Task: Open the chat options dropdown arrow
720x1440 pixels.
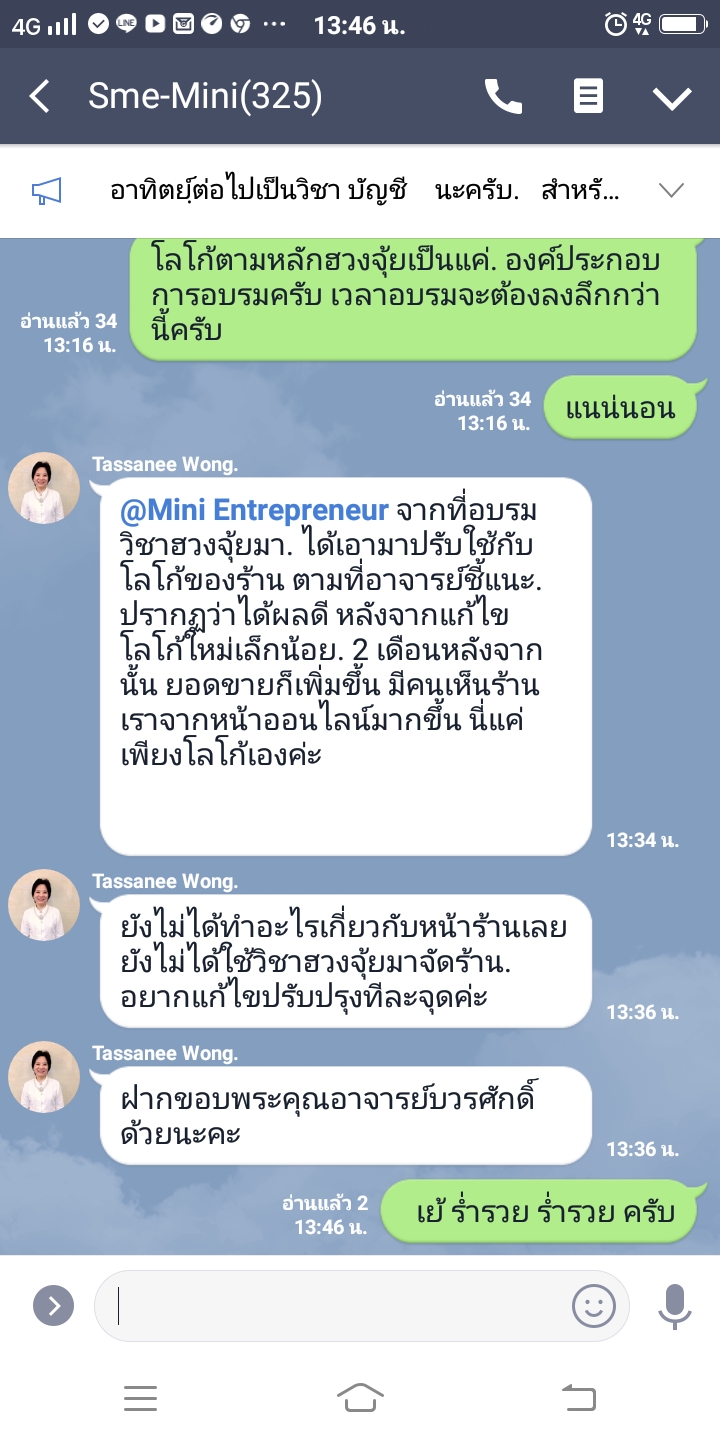Action: pyautogui.click(x=672, y=97)
